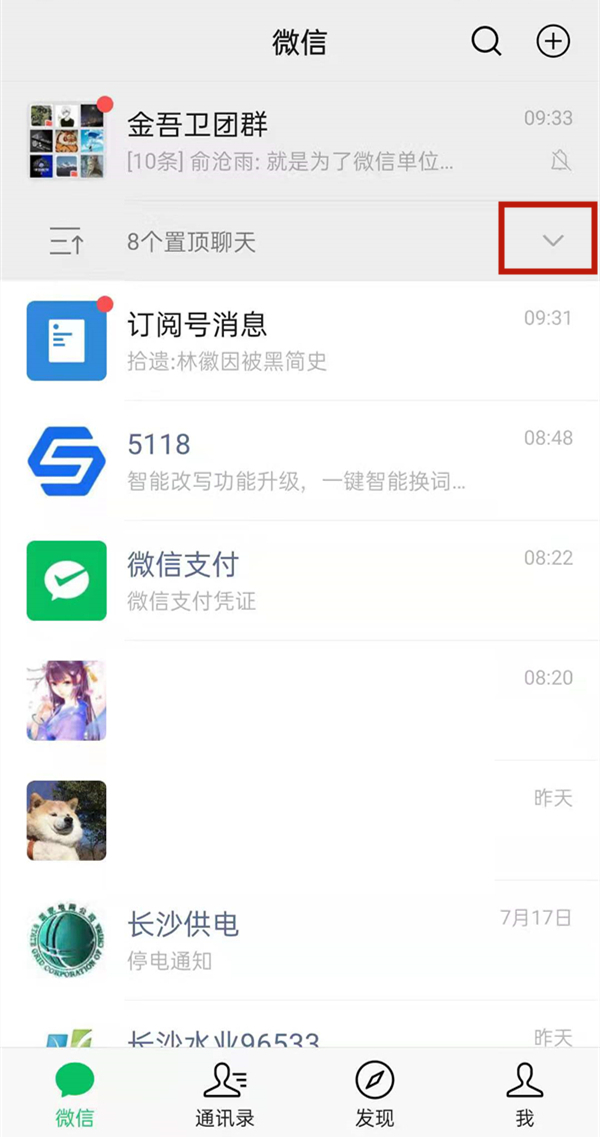The width and height of the screenshot is (600, 1137).
Task: Open the 长沙供电 power notice chat
Action: 300,940
